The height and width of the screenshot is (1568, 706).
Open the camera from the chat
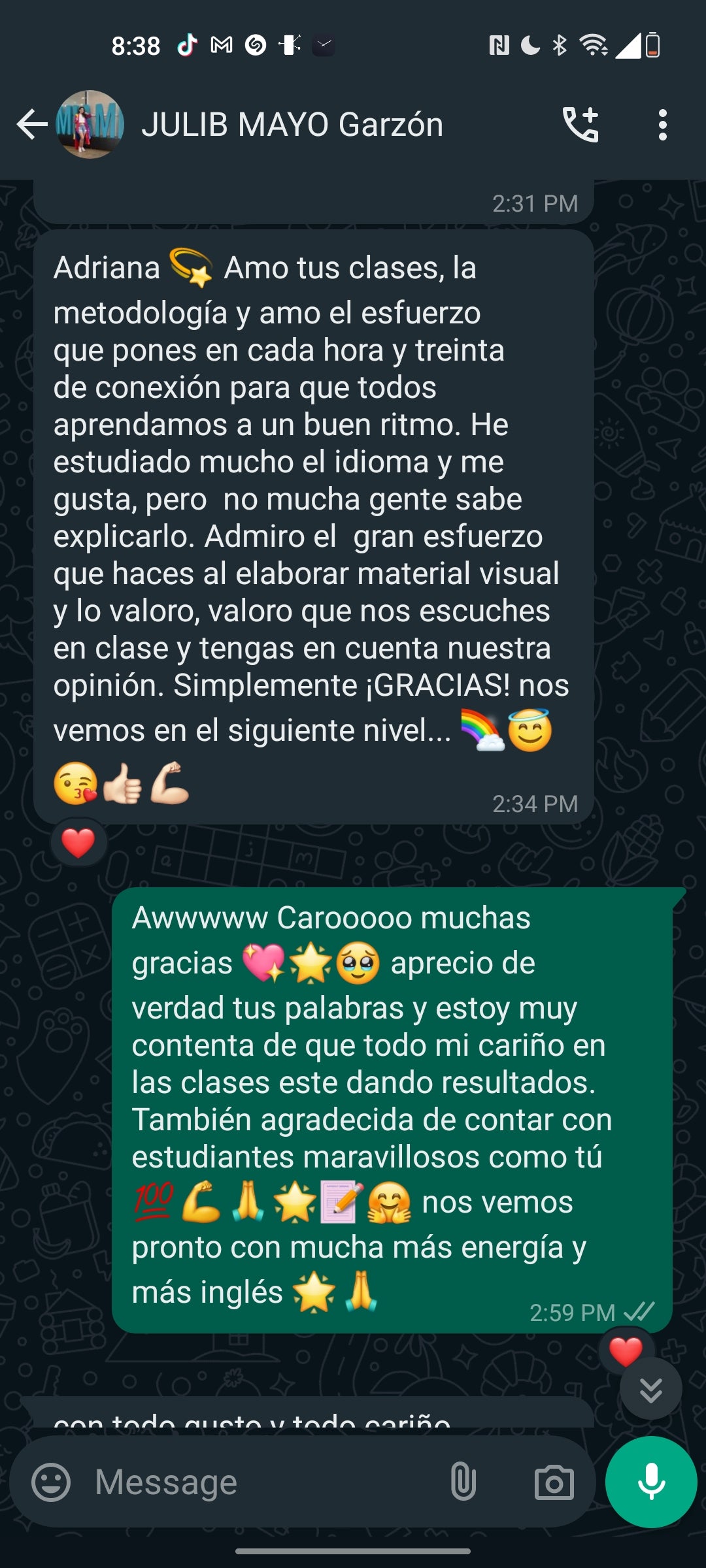click(554, 1482)
